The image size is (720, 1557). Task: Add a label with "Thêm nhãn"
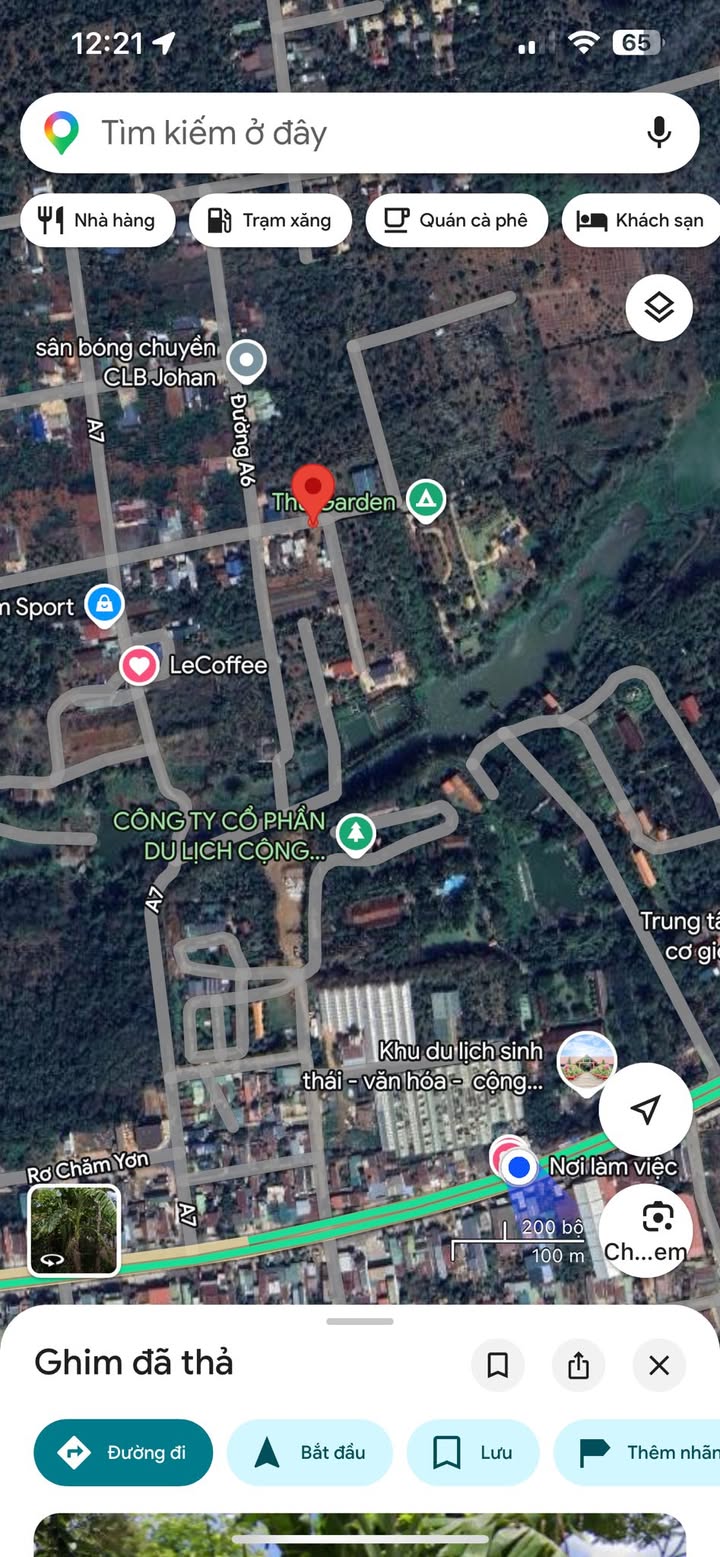coord(640,1452)
